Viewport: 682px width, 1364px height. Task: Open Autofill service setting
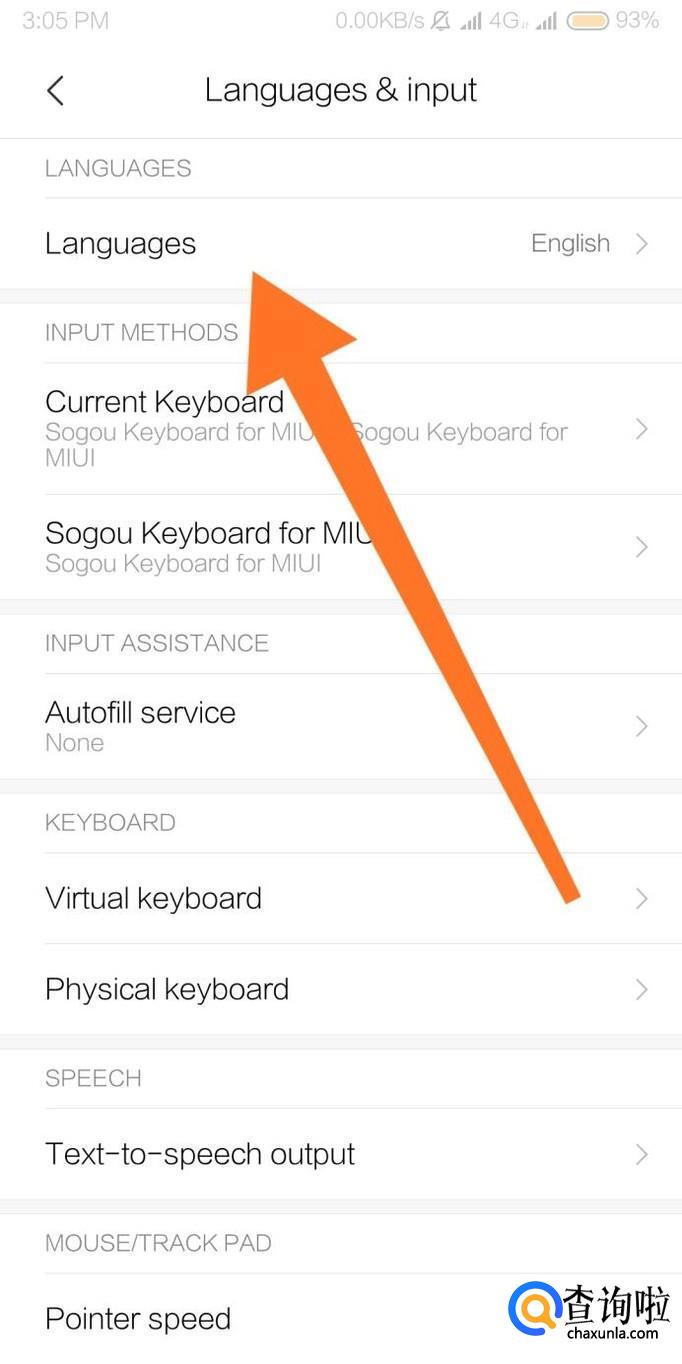coord(341,726)
